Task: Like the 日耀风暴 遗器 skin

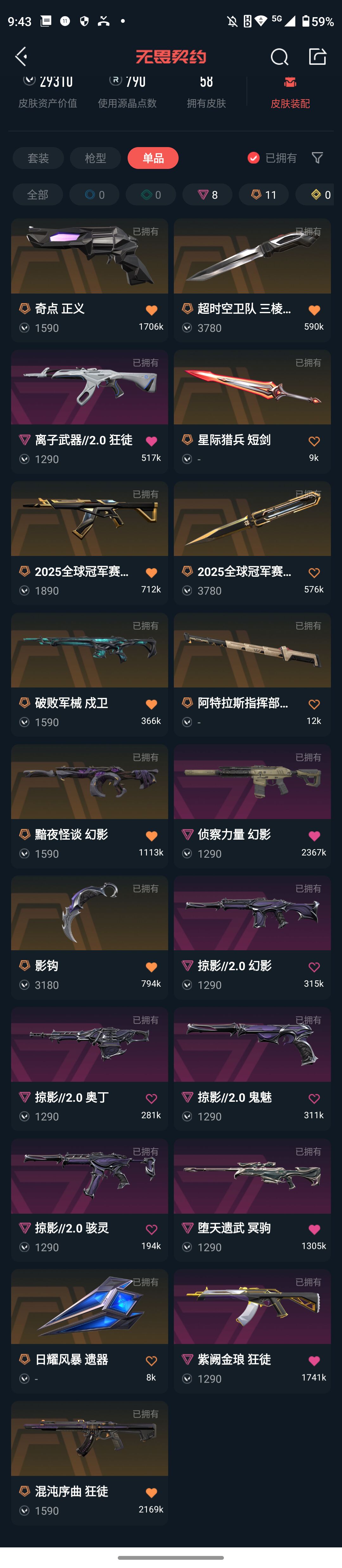Action: [152, 1360]
